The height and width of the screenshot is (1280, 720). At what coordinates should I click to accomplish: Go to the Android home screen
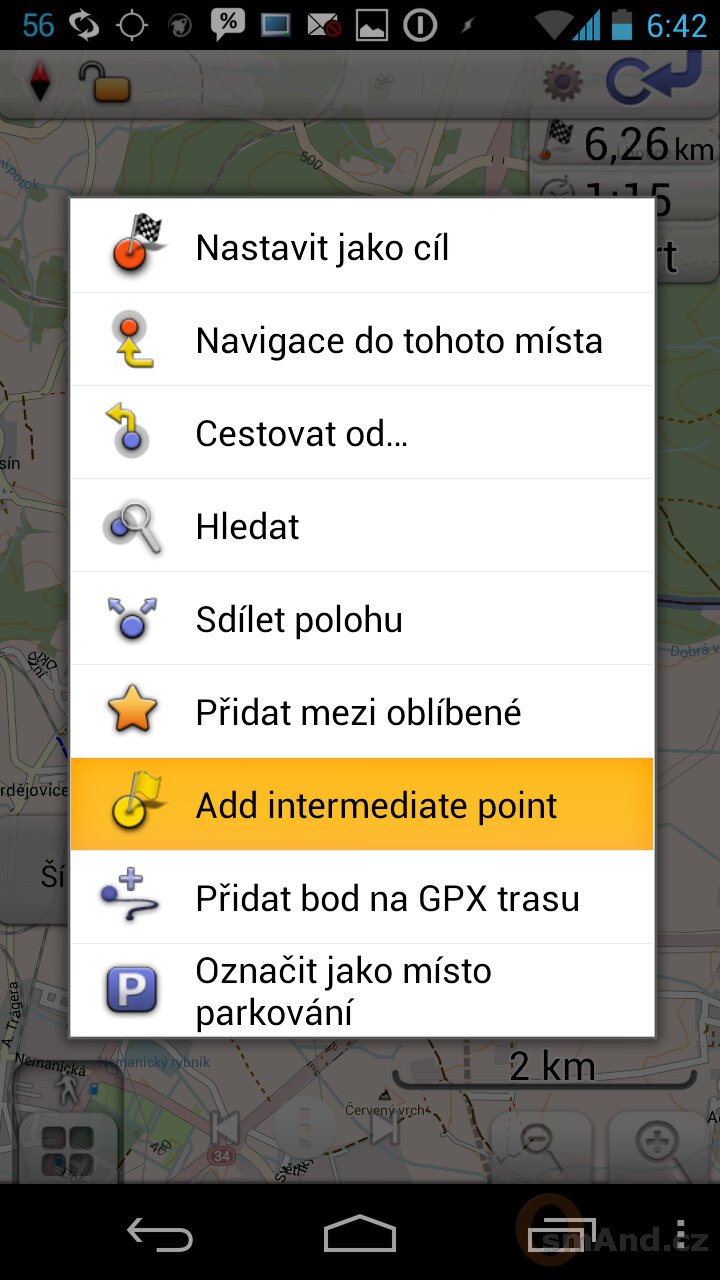click(x=360, y=1233)
